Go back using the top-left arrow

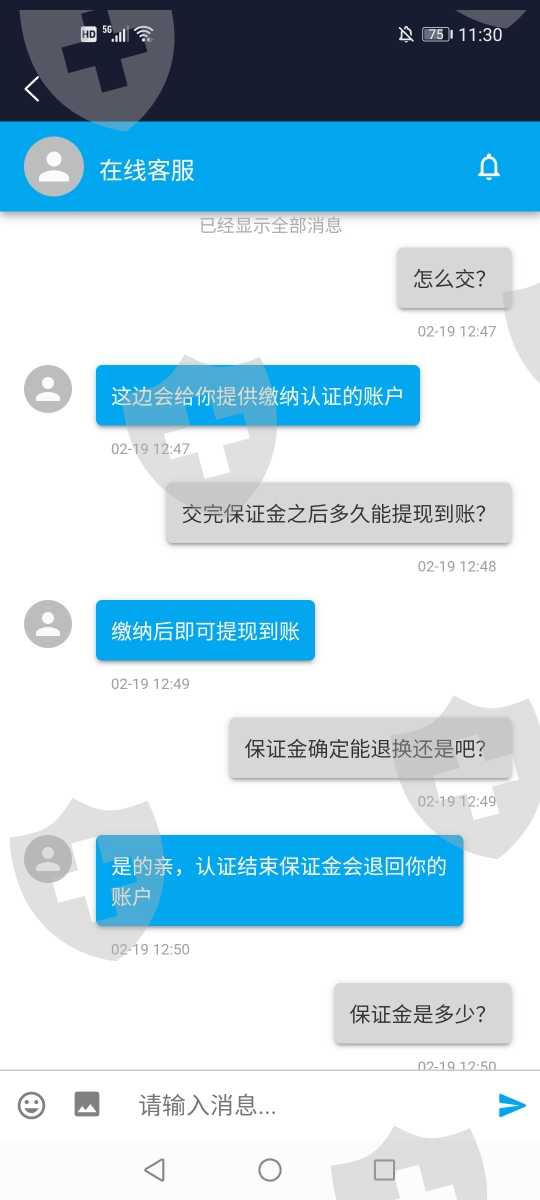(32, 89)
